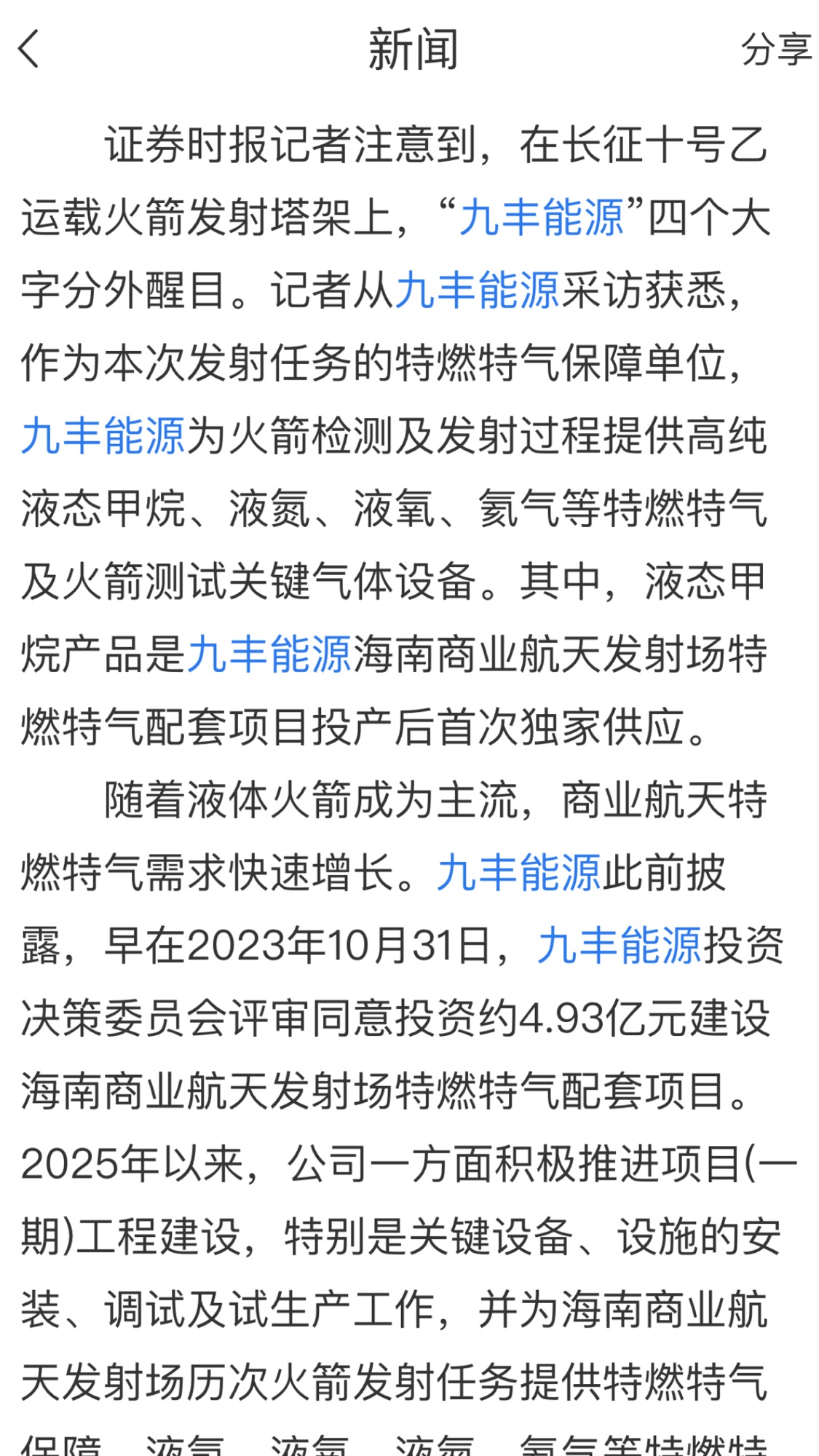Viewport: 819px width, 1456px height.
Task: Open the 九丰能源 link before 此前披露
Action: (x=518, y=872)
